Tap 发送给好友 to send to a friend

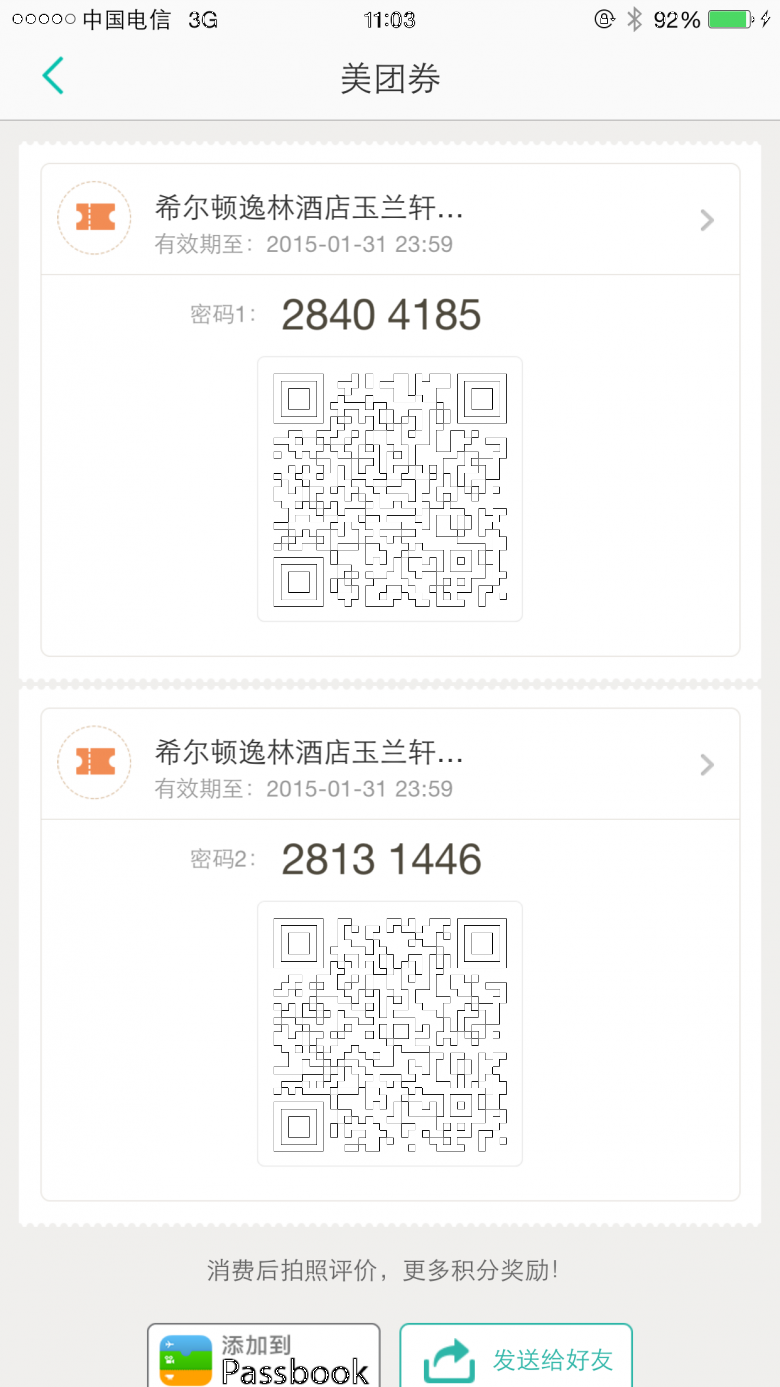[516, 1356]
